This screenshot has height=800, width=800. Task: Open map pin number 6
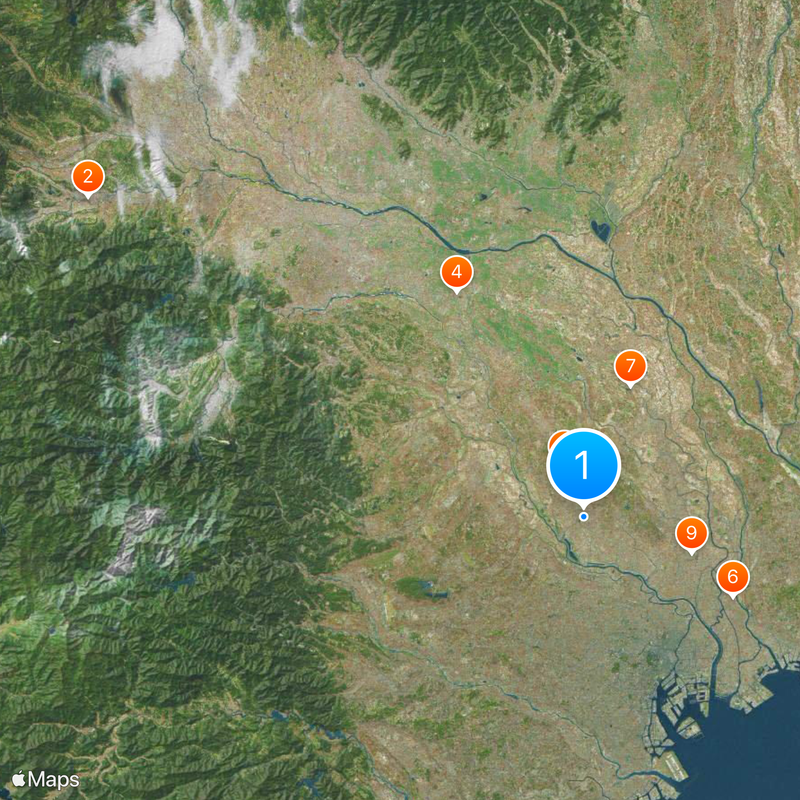pos(732,576)
